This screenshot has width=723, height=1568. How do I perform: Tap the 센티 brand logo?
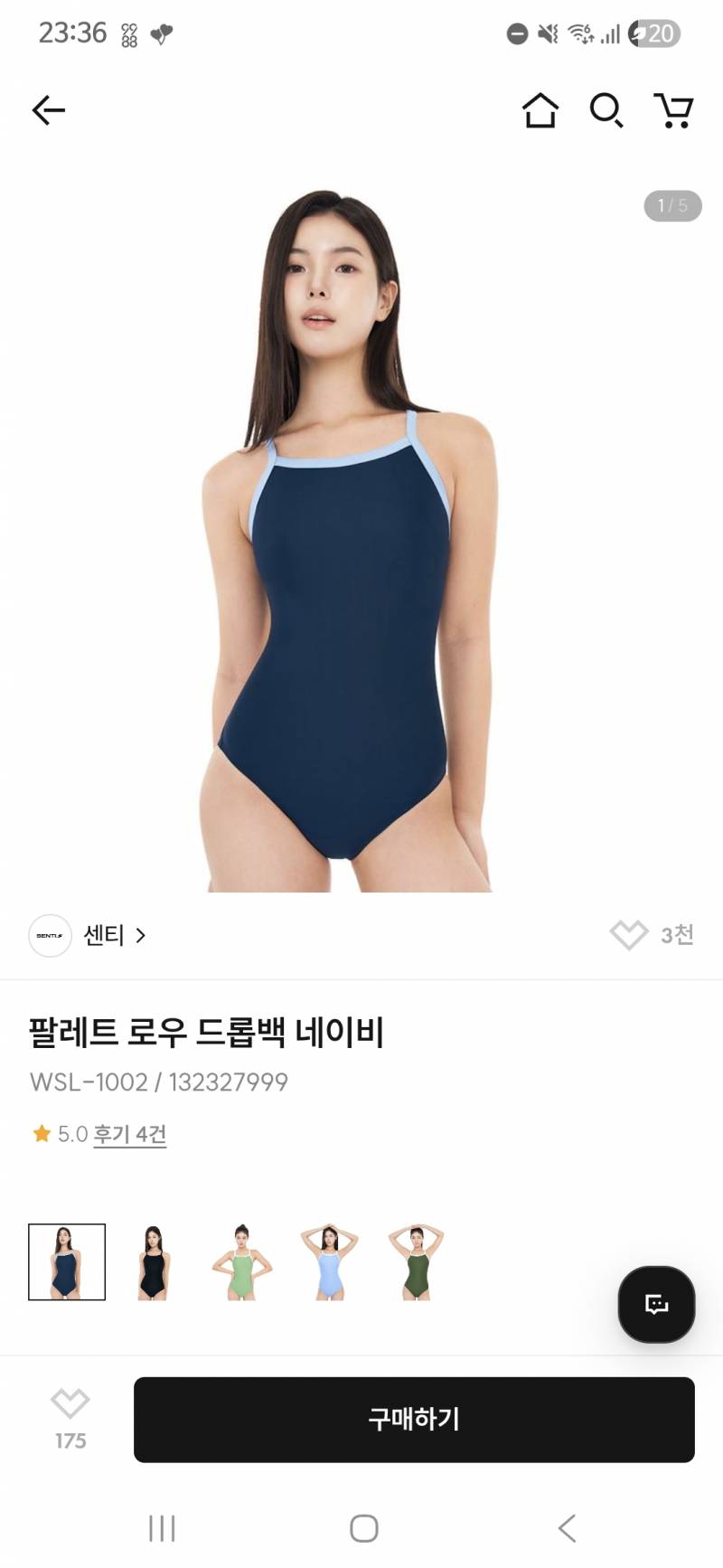50,936
